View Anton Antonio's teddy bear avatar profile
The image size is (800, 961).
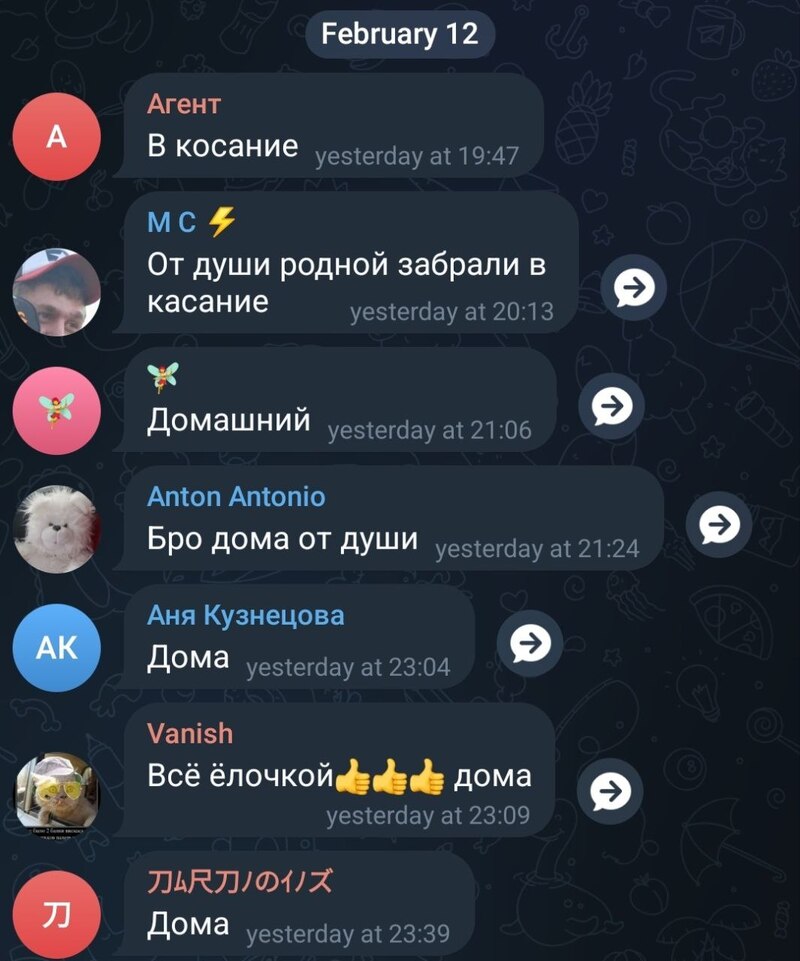point(56,530)
